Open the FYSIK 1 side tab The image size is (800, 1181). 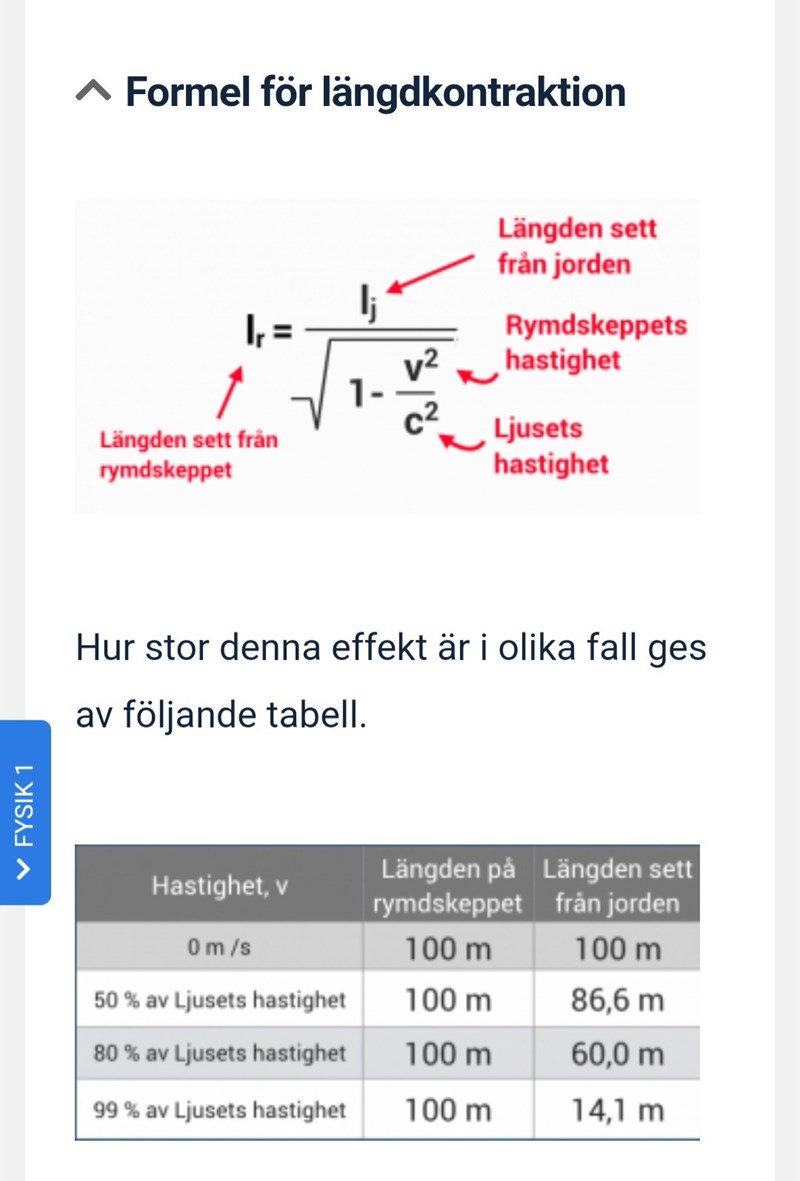point(25,812)
